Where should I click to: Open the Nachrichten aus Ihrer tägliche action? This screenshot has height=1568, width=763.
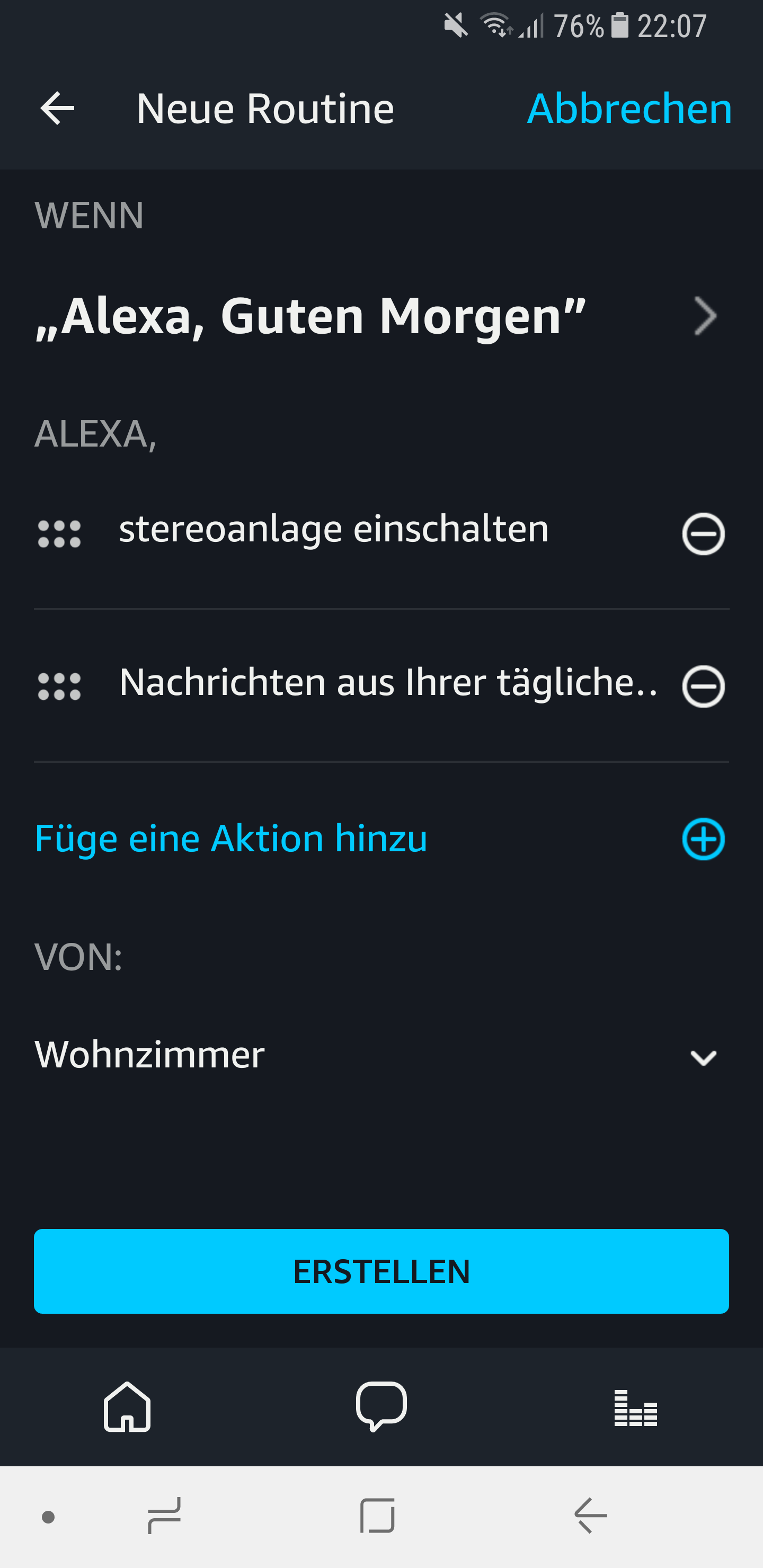(x=387, y=682)
